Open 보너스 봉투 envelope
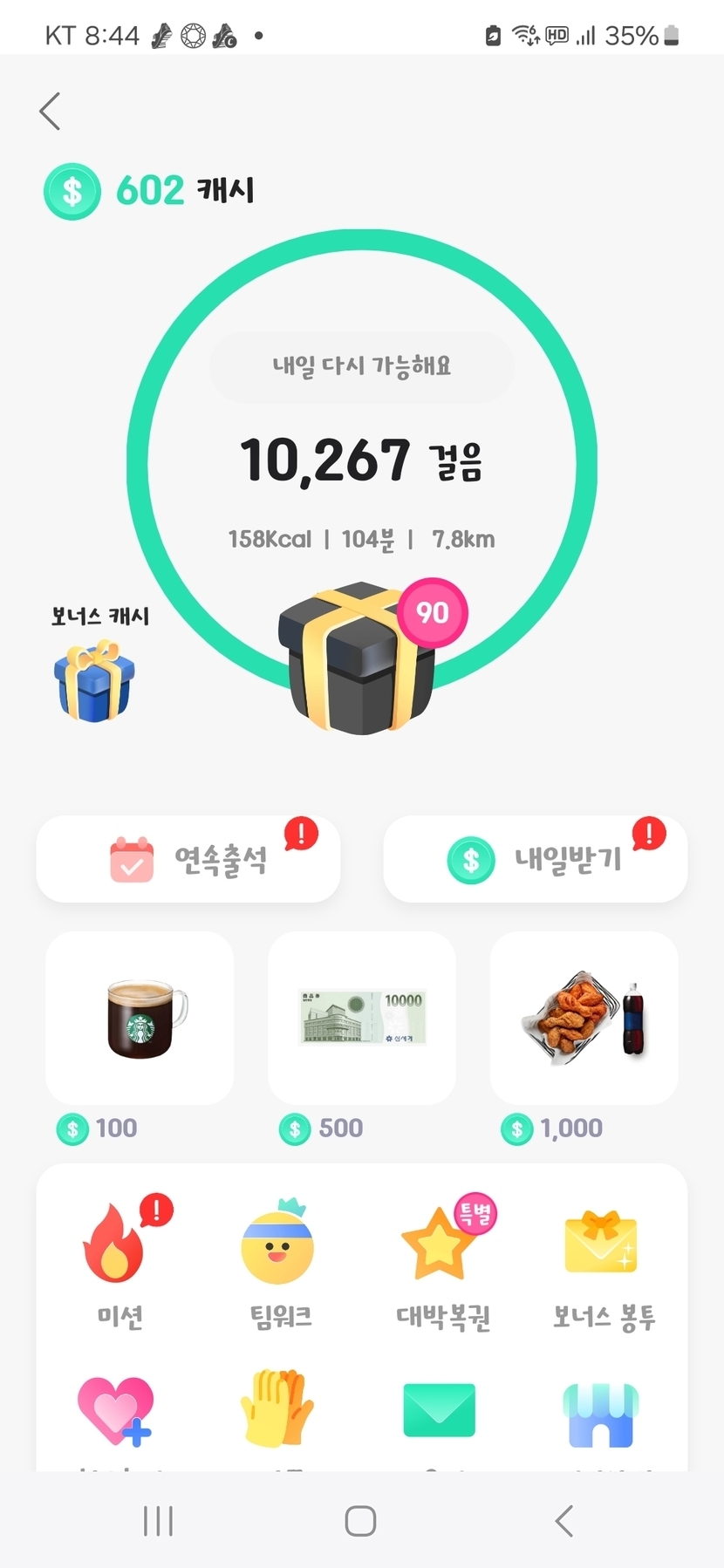The width and height of the screenshot is (724, 1568). pyautogui.click(x=603, y=1265)
